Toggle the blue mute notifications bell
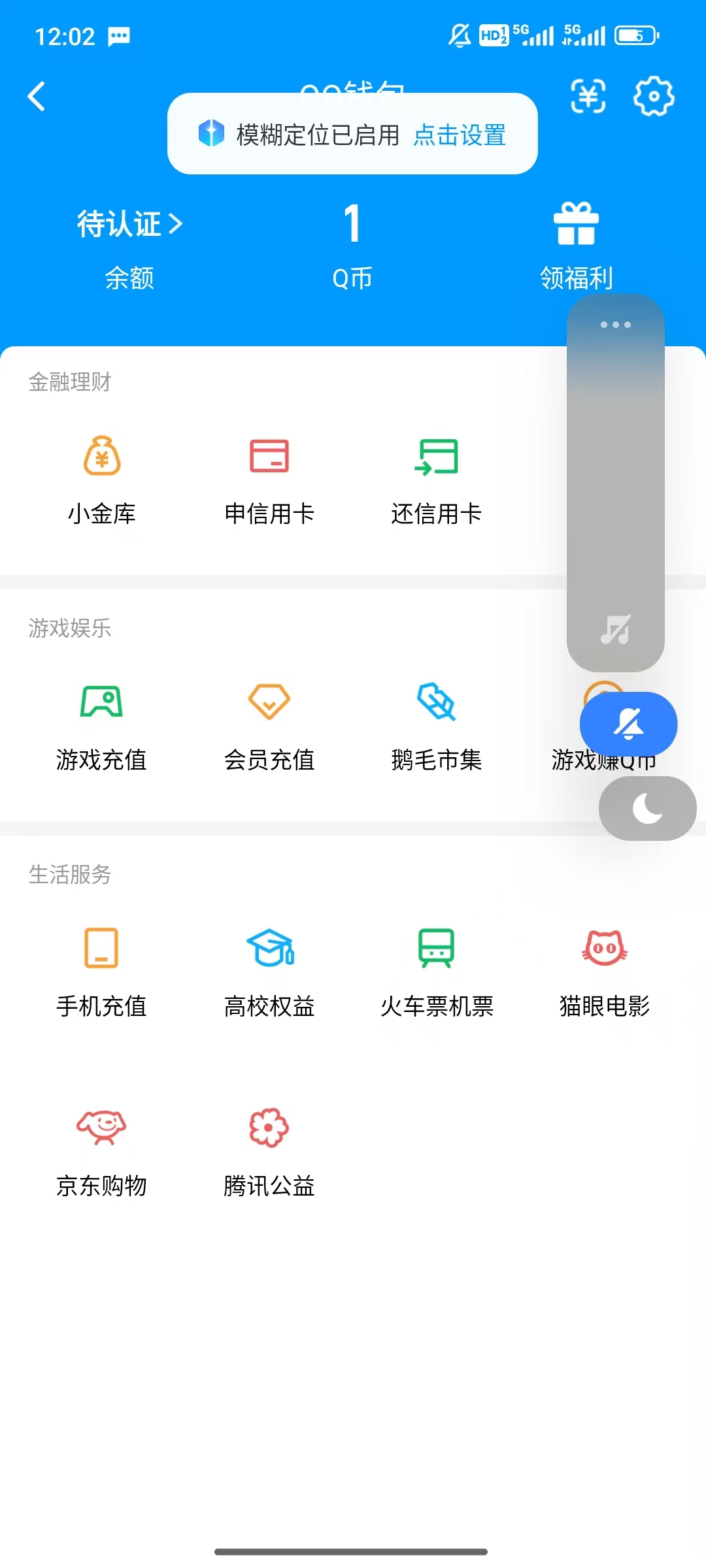 click(x=629, y=724)
